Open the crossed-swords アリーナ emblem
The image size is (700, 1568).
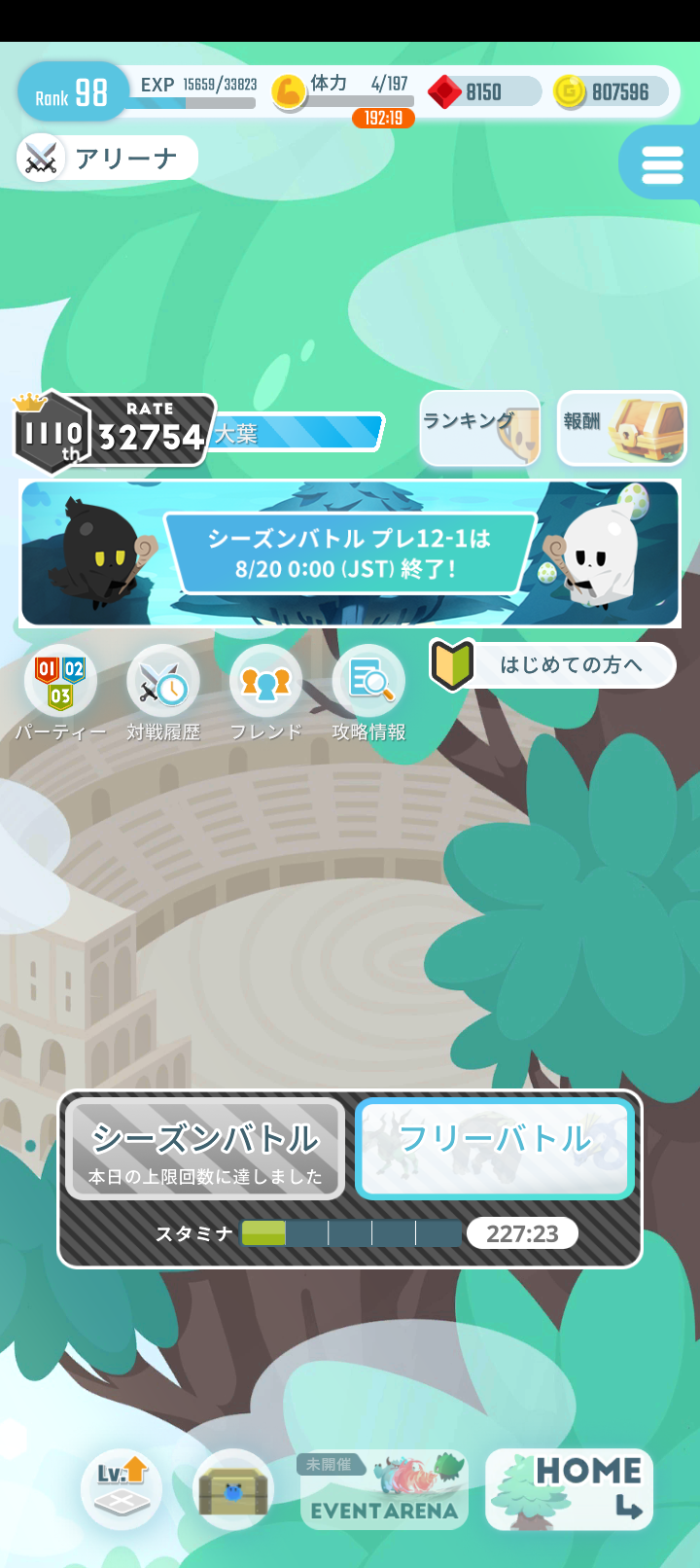pos(39,157)
